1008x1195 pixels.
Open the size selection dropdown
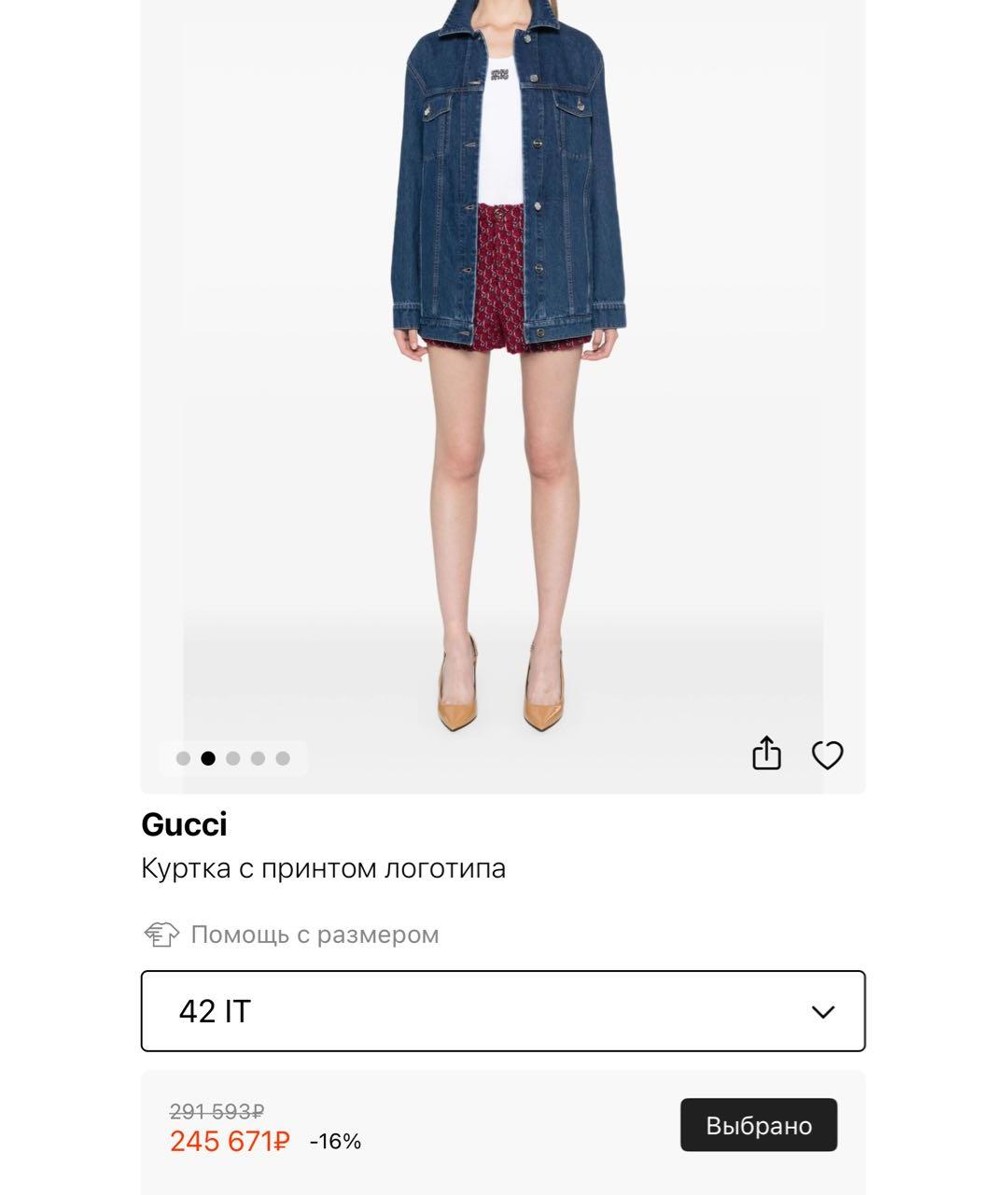click(x=504, y=1011)
